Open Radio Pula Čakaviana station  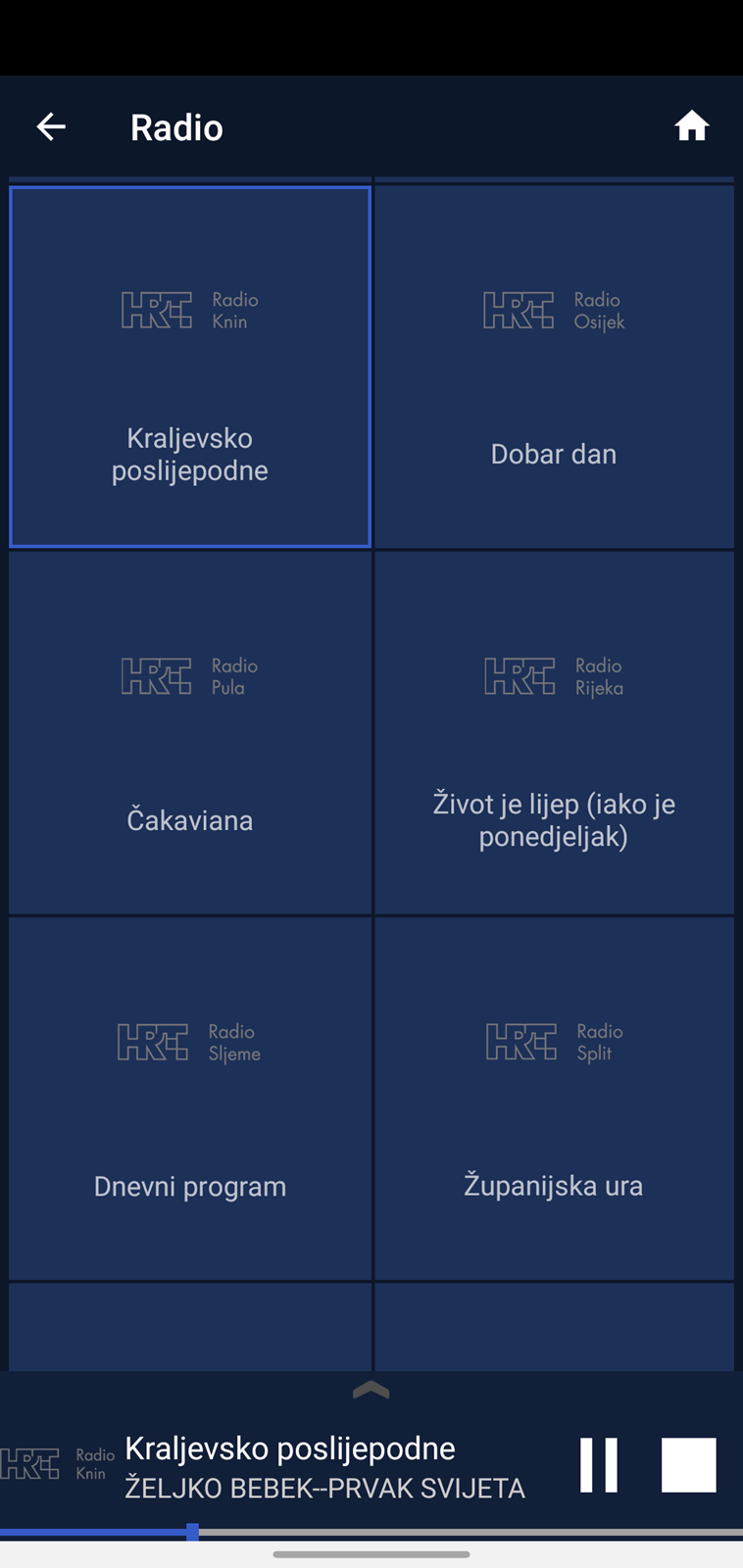click(190, 732)
